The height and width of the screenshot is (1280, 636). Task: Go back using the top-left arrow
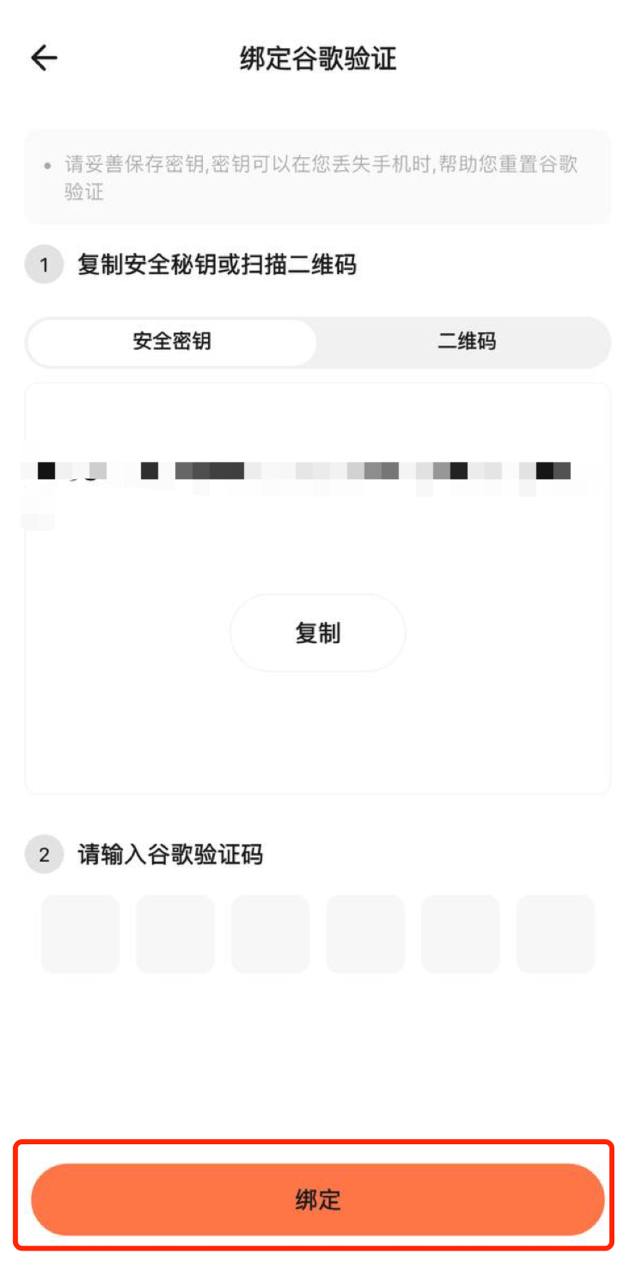[x=45, y=59]
